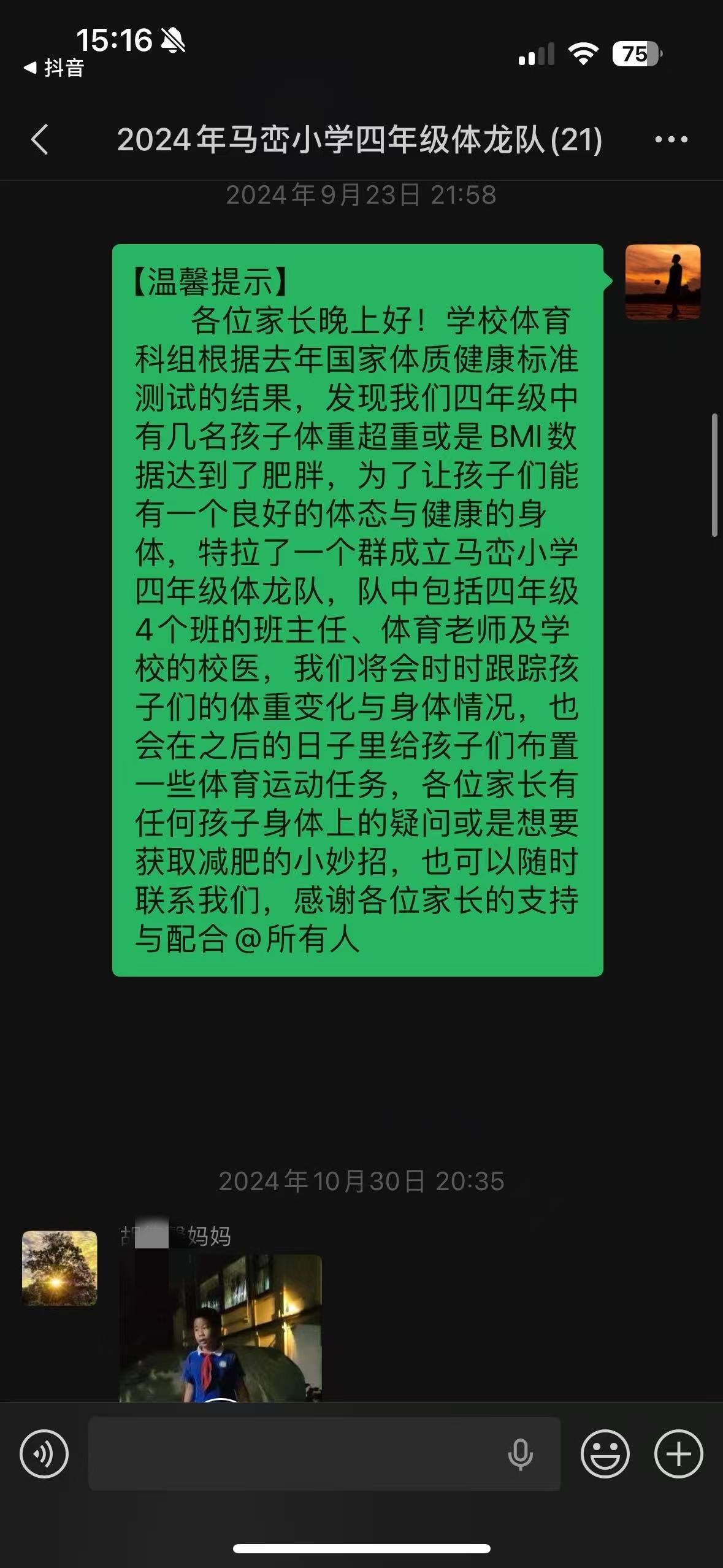
Task: Tap the microphone in the input box
Action: click(520, 1454)
